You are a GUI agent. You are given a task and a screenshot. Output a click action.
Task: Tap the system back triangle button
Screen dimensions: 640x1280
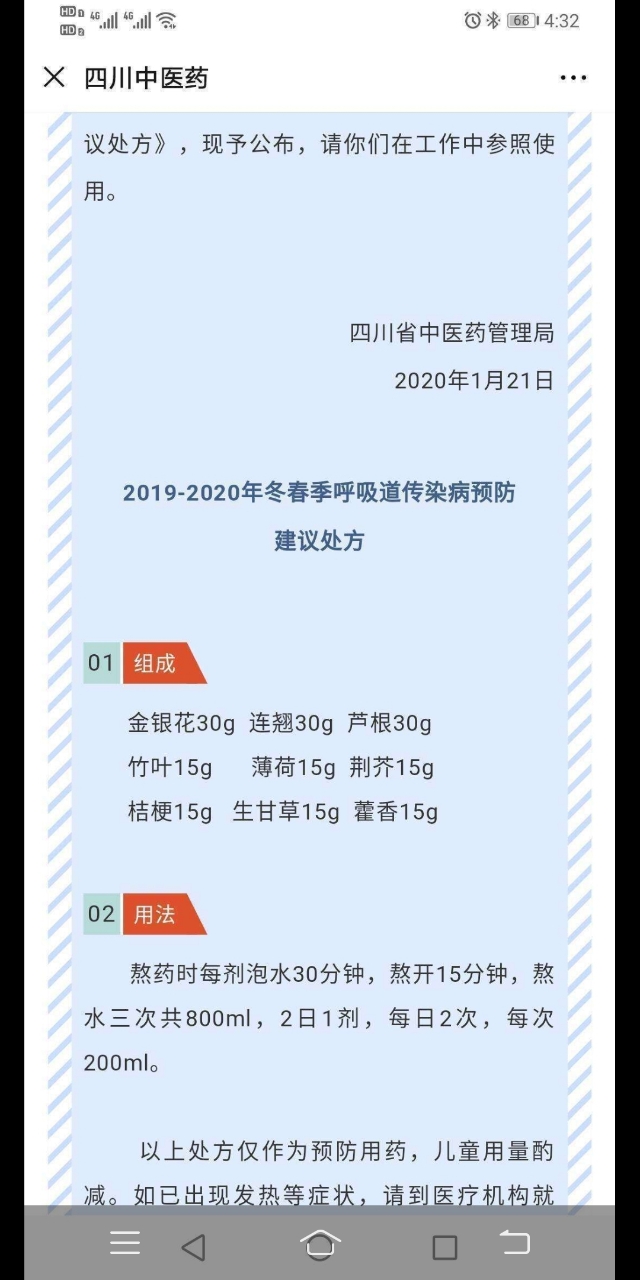coord(194,1246)
